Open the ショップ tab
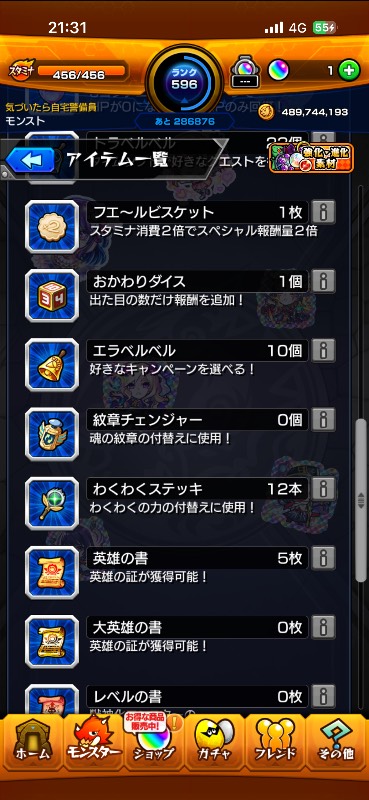 pyautogui.click(x=154, y=742)
